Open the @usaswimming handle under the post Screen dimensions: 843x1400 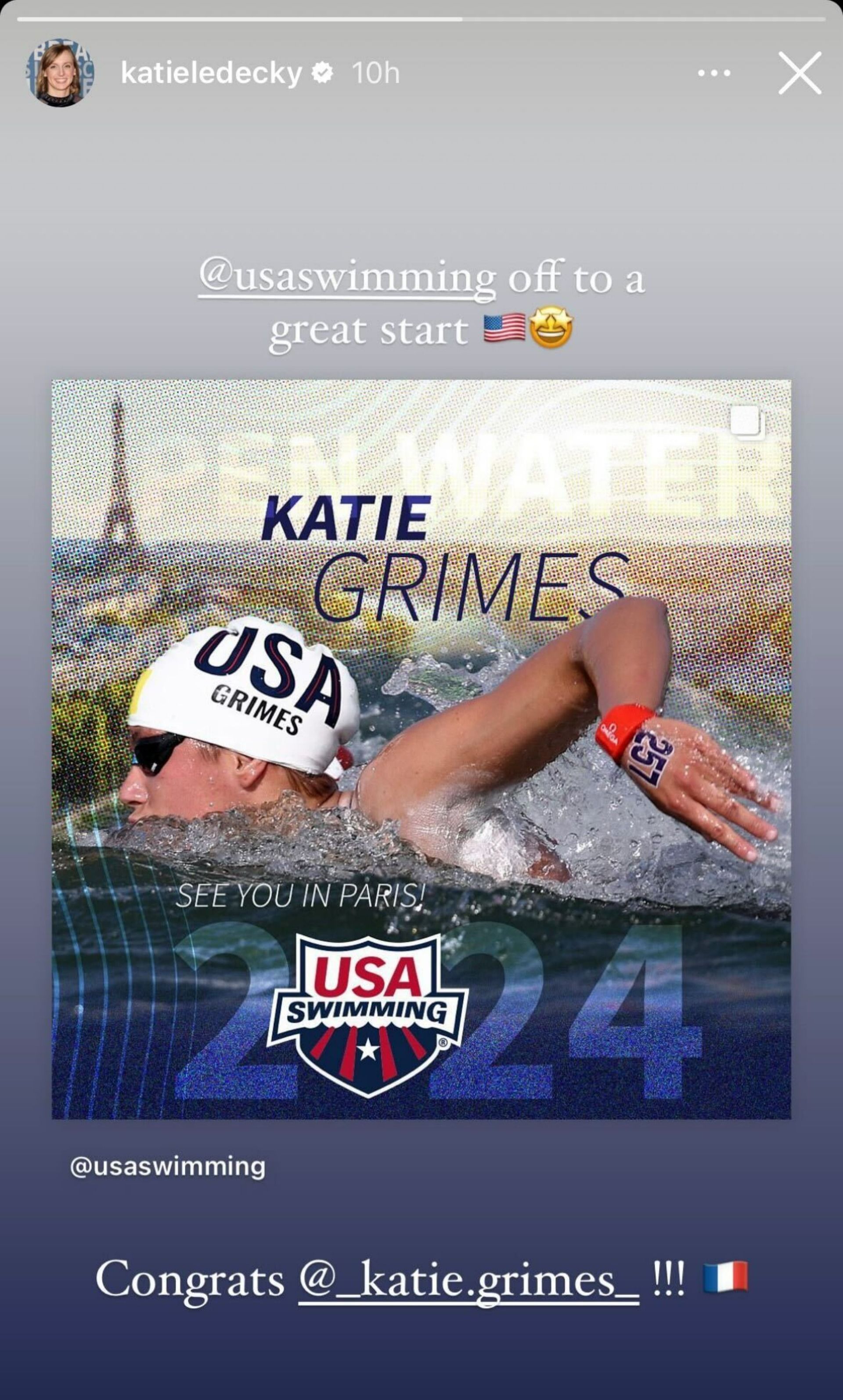click(x=168, y=1166)
